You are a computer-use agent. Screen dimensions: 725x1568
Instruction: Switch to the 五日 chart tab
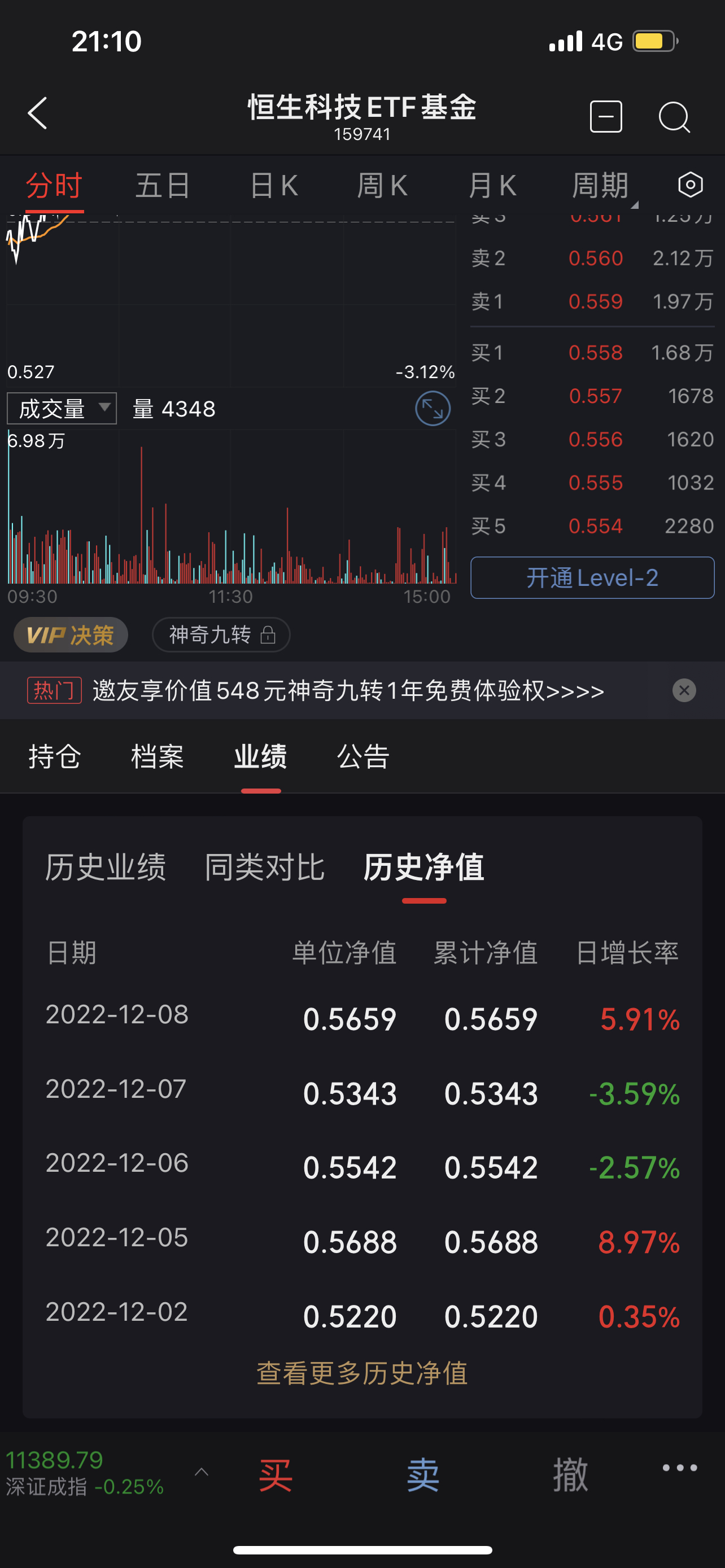click(x=163, y=185)
